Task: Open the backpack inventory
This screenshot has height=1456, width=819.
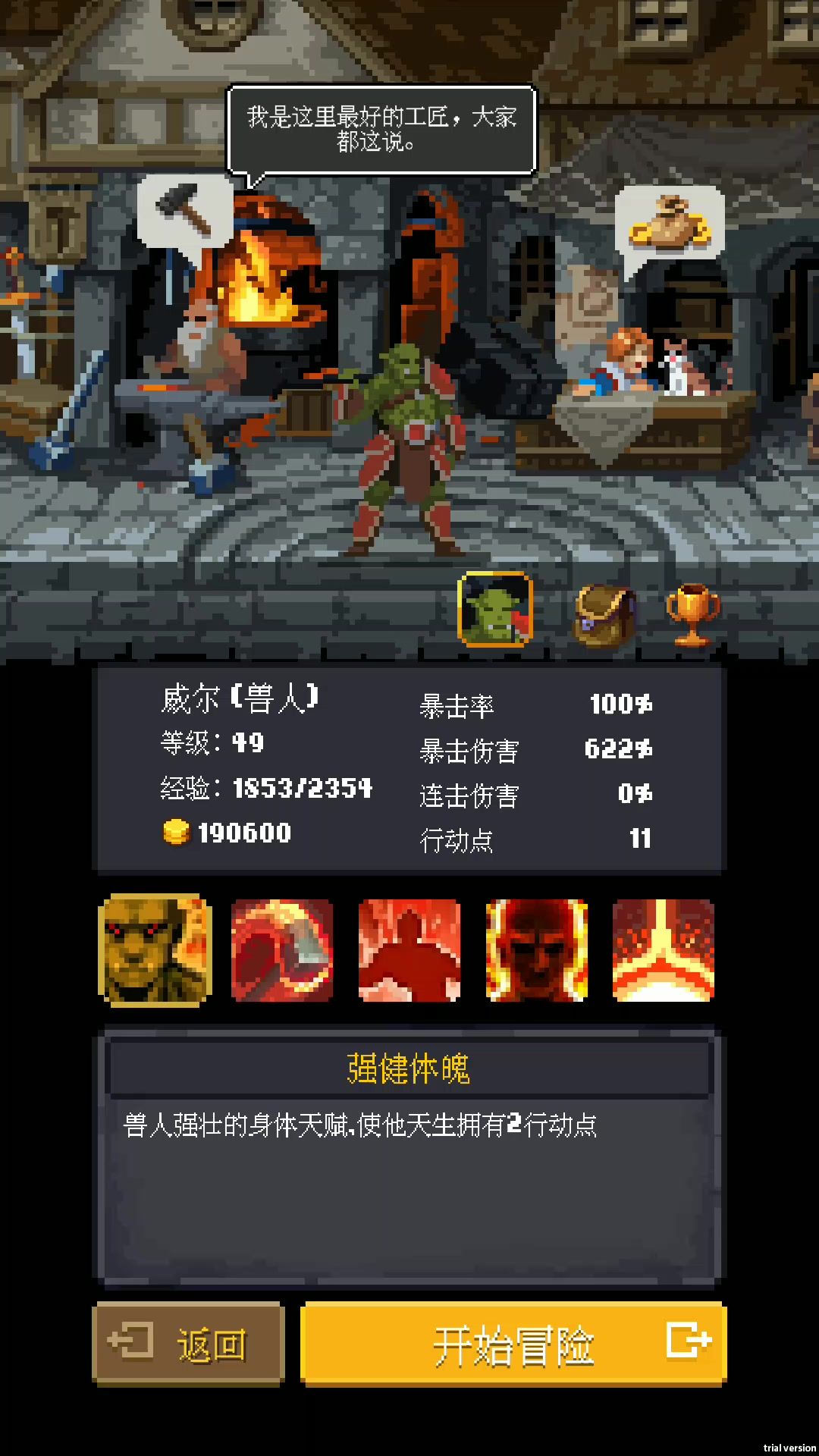Action: tap(604, 614)
